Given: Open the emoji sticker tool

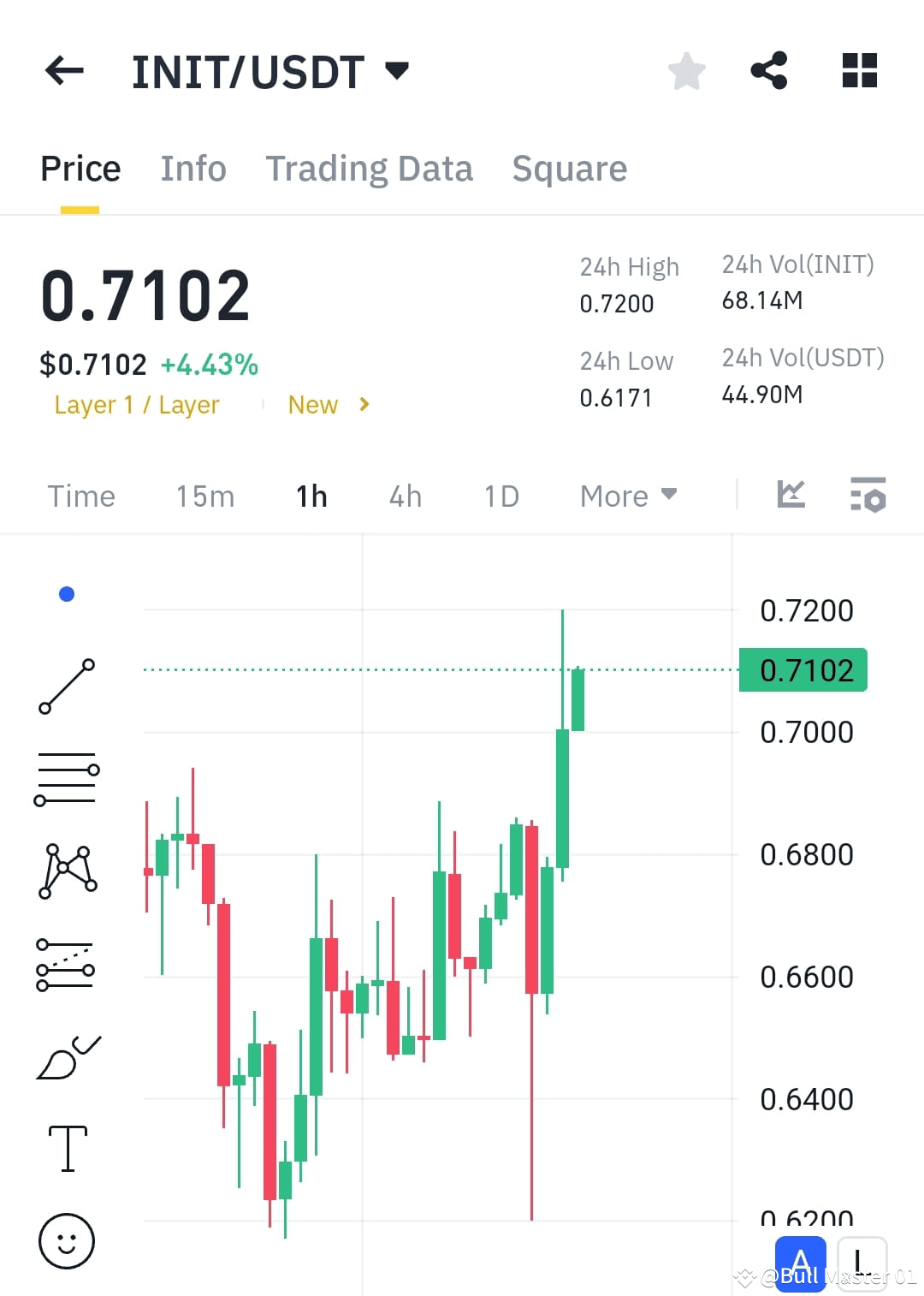Looking at the screenshot, I should click(x=67, y=1241).
